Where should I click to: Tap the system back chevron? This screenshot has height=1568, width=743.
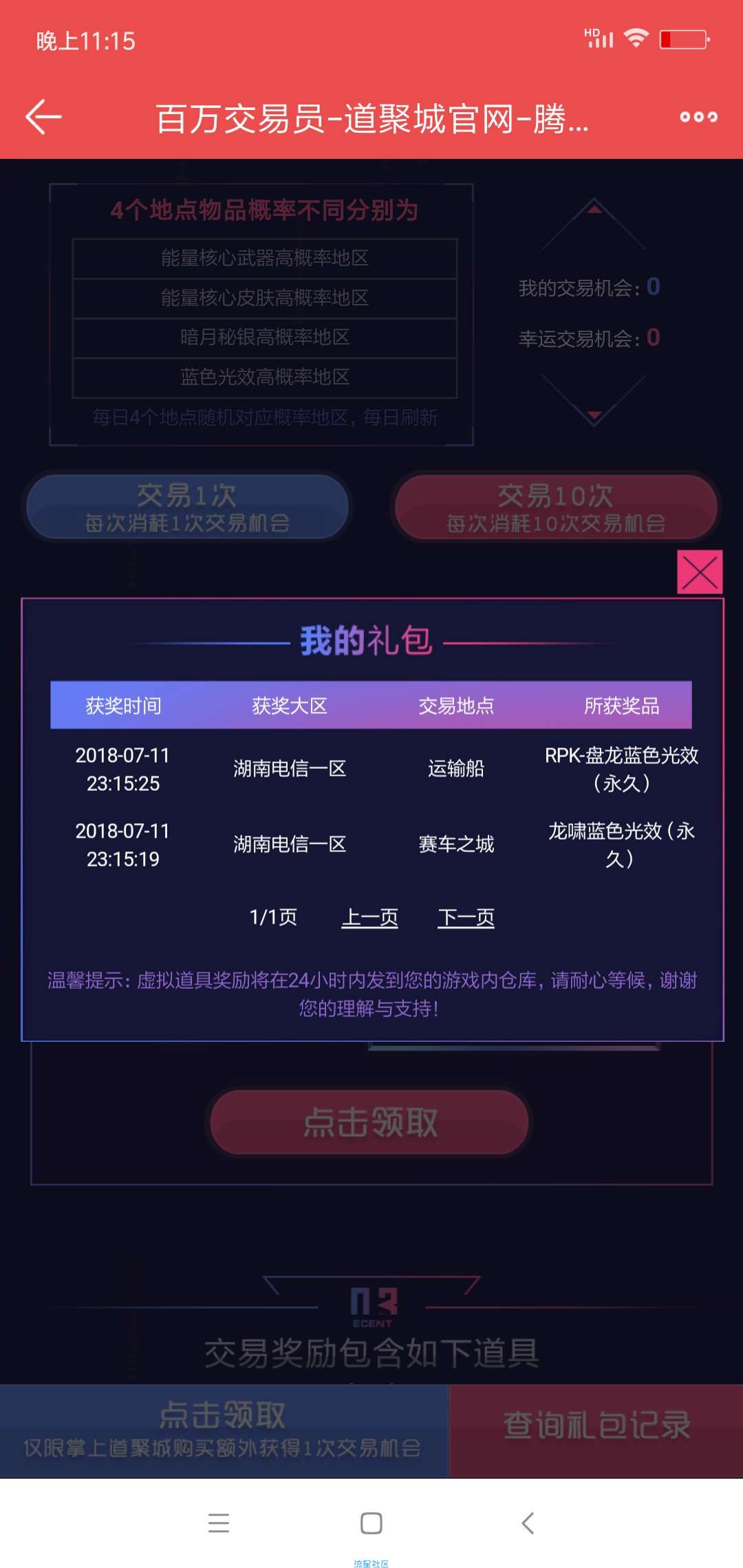528,1523
